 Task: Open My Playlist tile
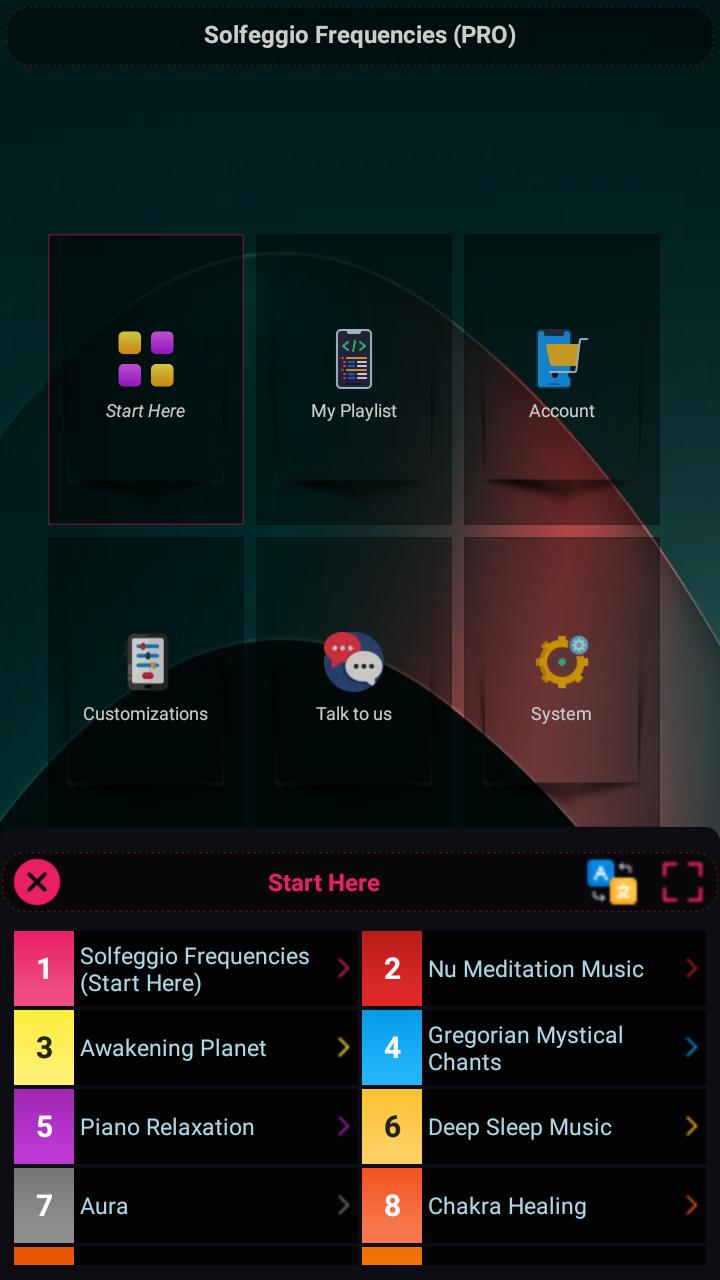(354, 380)
